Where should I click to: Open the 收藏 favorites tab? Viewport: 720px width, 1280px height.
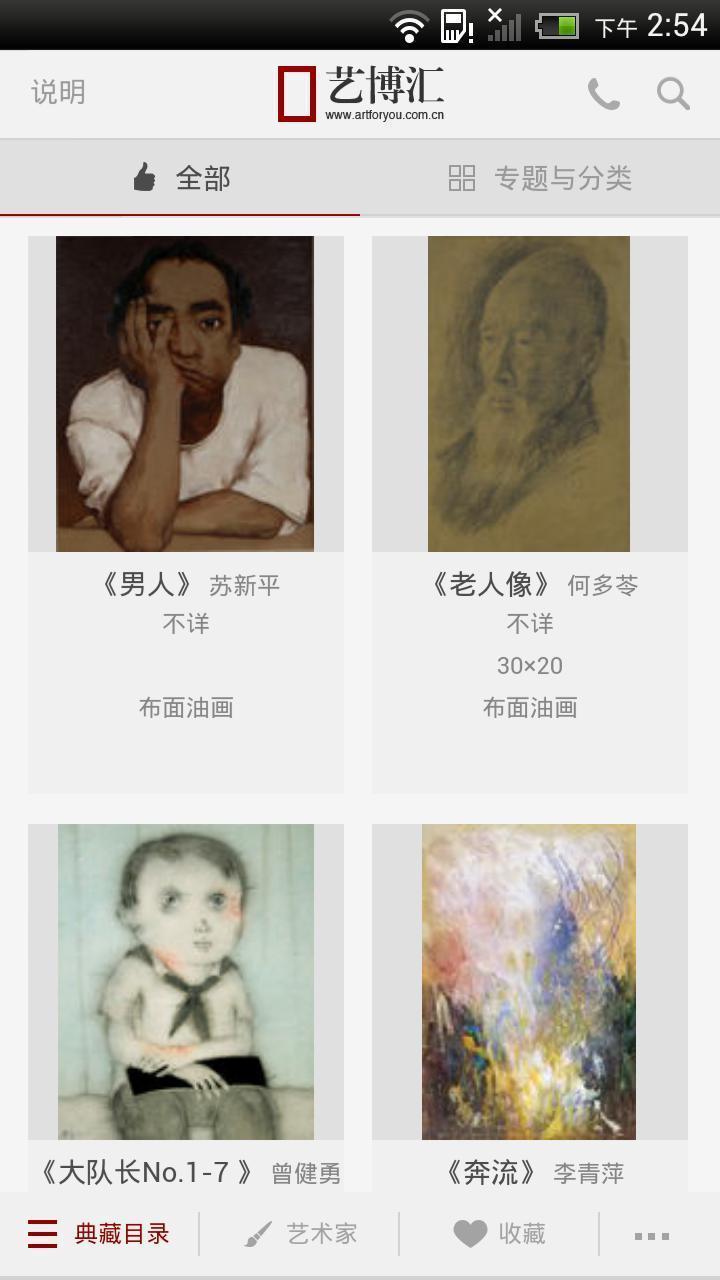coord(500,1234)
